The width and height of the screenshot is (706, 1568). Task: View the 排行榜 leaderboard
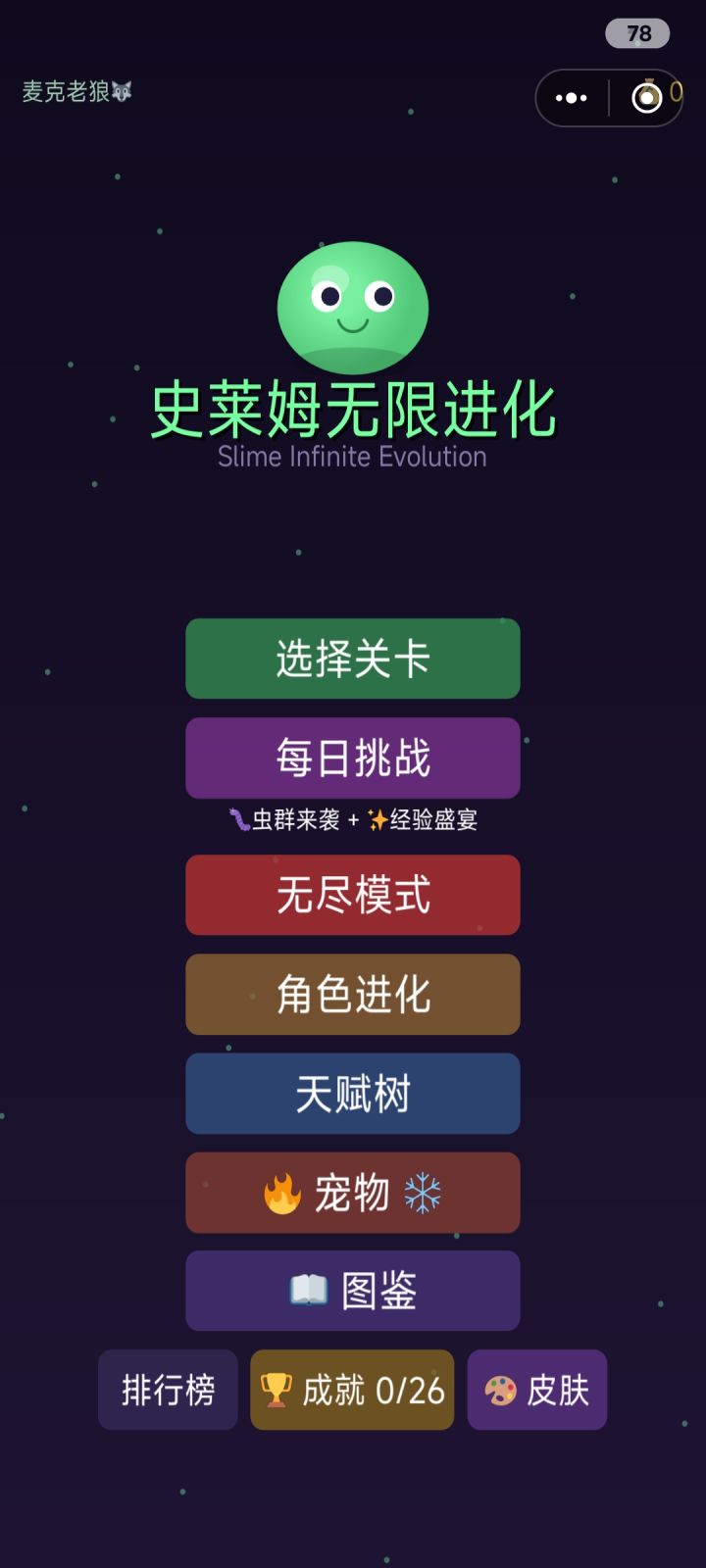(167, 1389)
